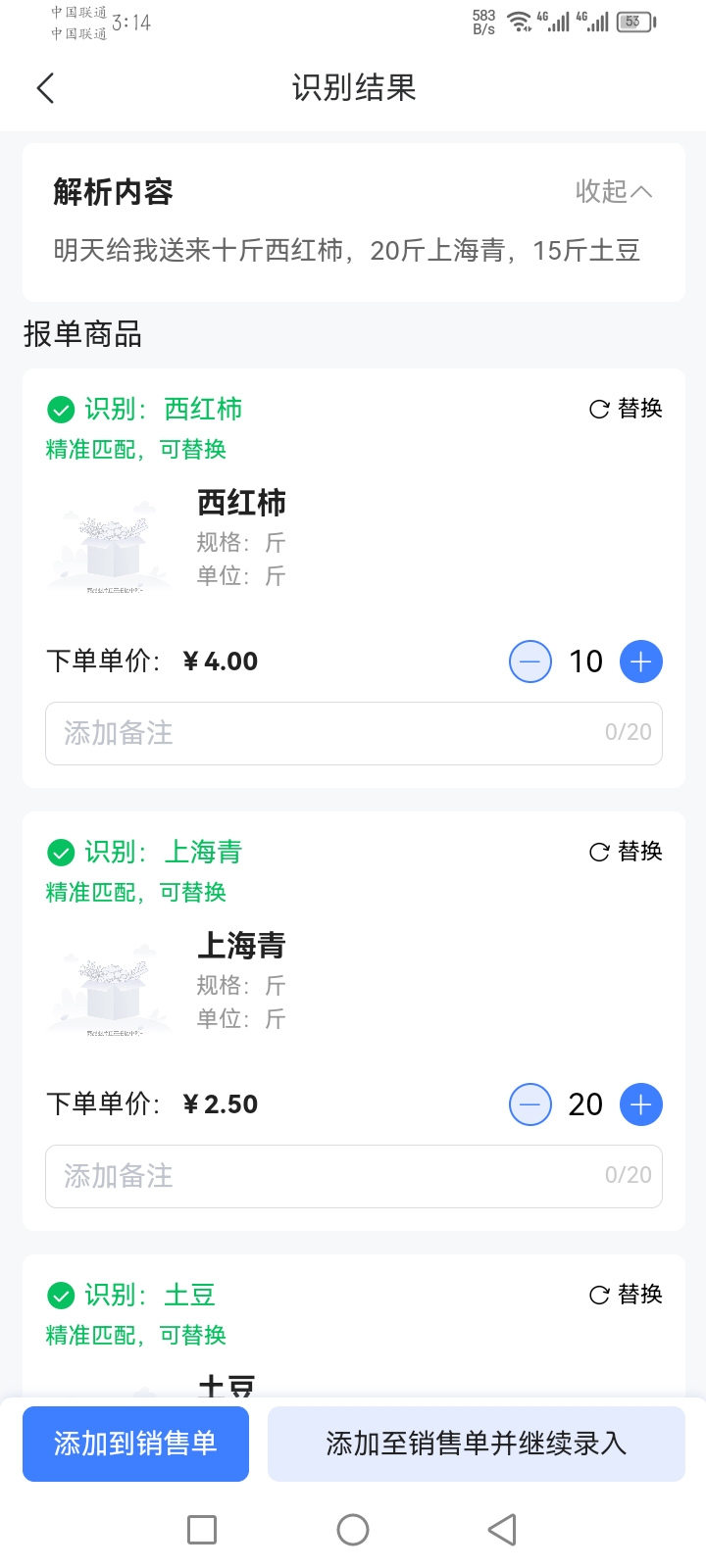Tap 添加到销售单 button
The height and width of the screenshot is (1568, 706).
[x=135, y=1444]
